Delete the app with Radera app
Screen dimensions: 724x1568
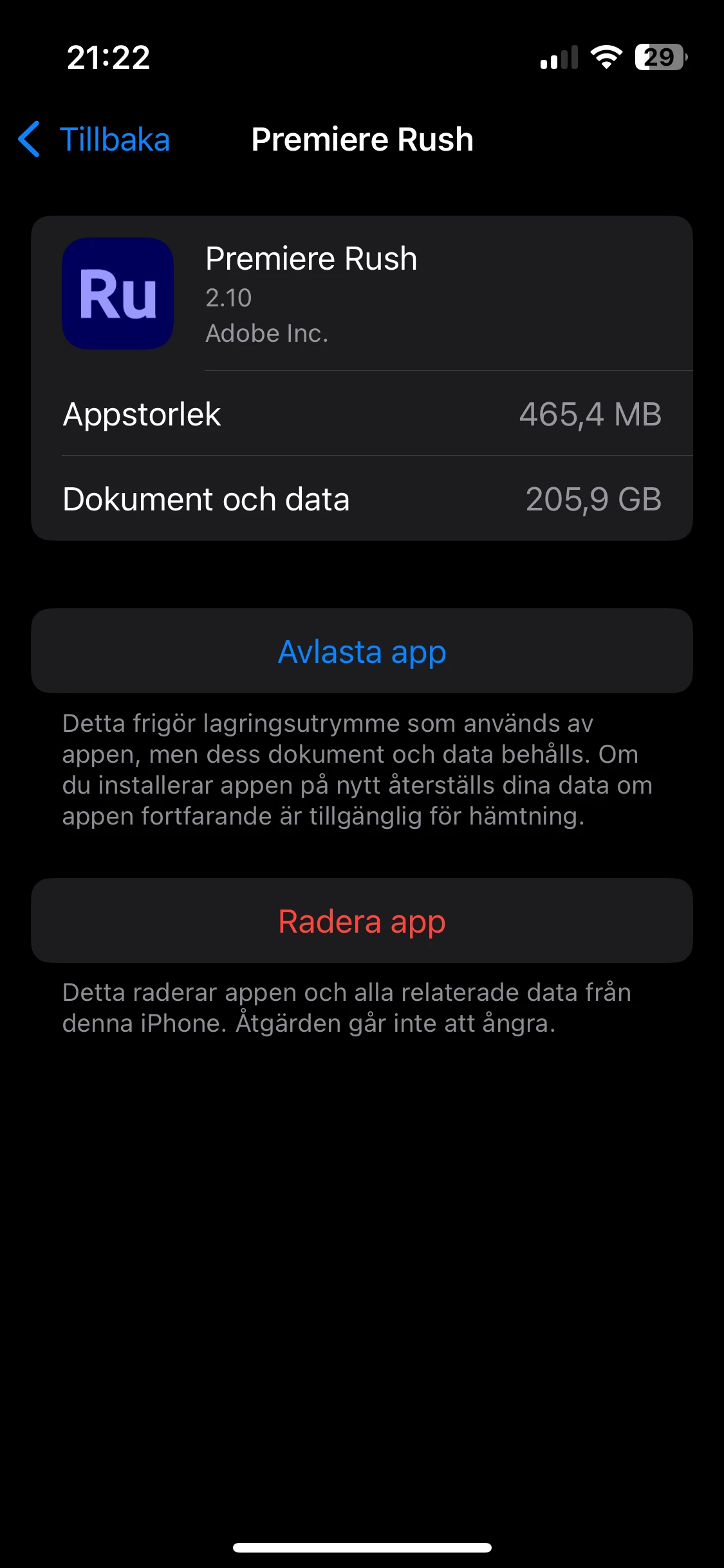tap(362, 921)
